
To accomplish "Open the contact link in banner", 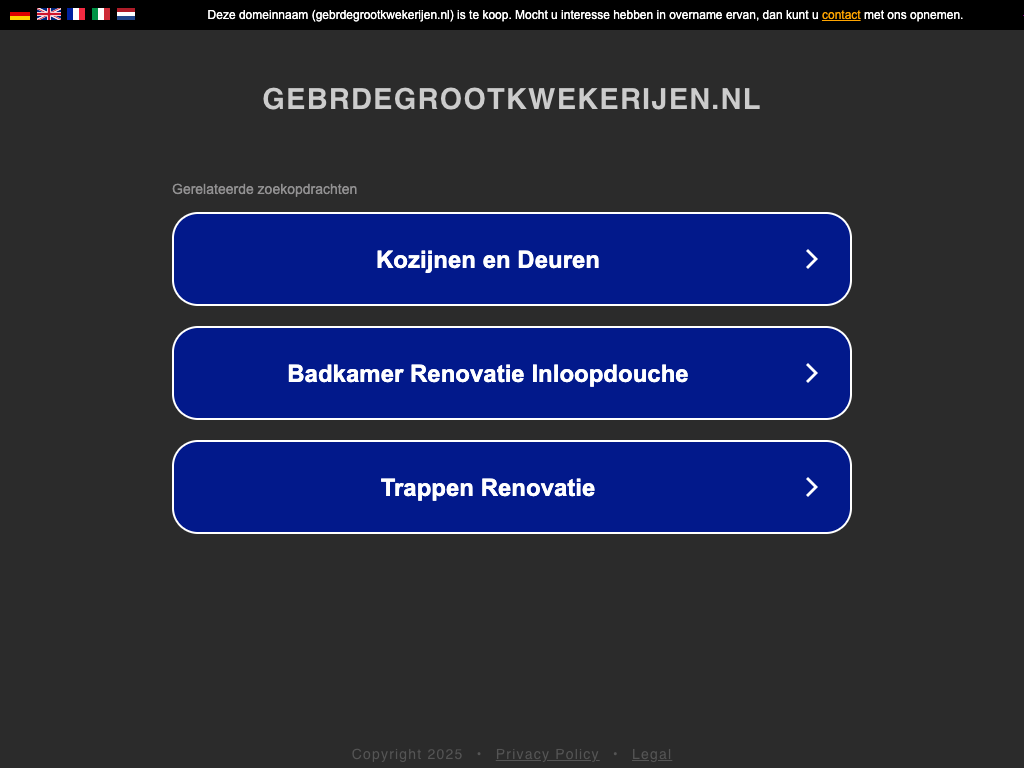I will click(x=841, y=15).
